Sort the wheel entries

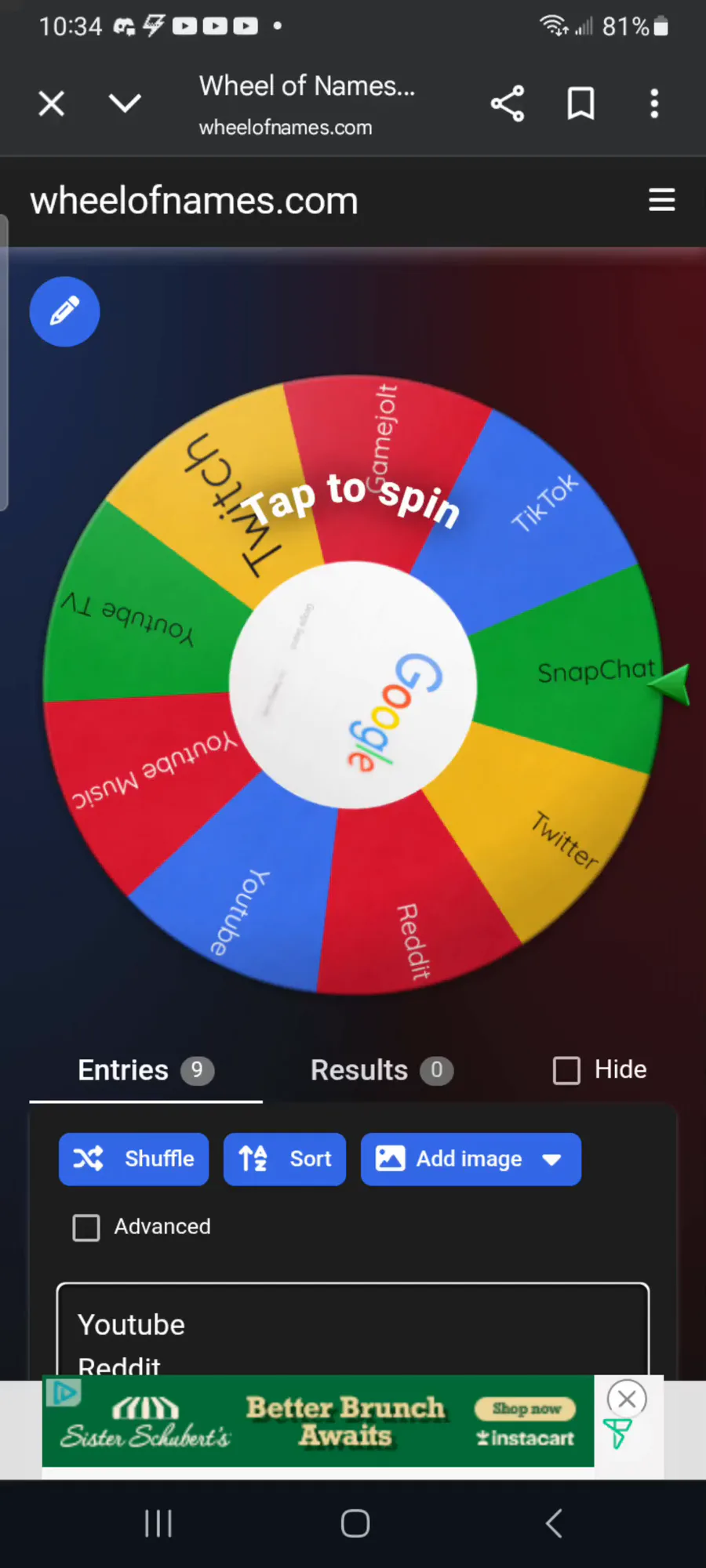pyautogui.click(x=285, y=1159)
